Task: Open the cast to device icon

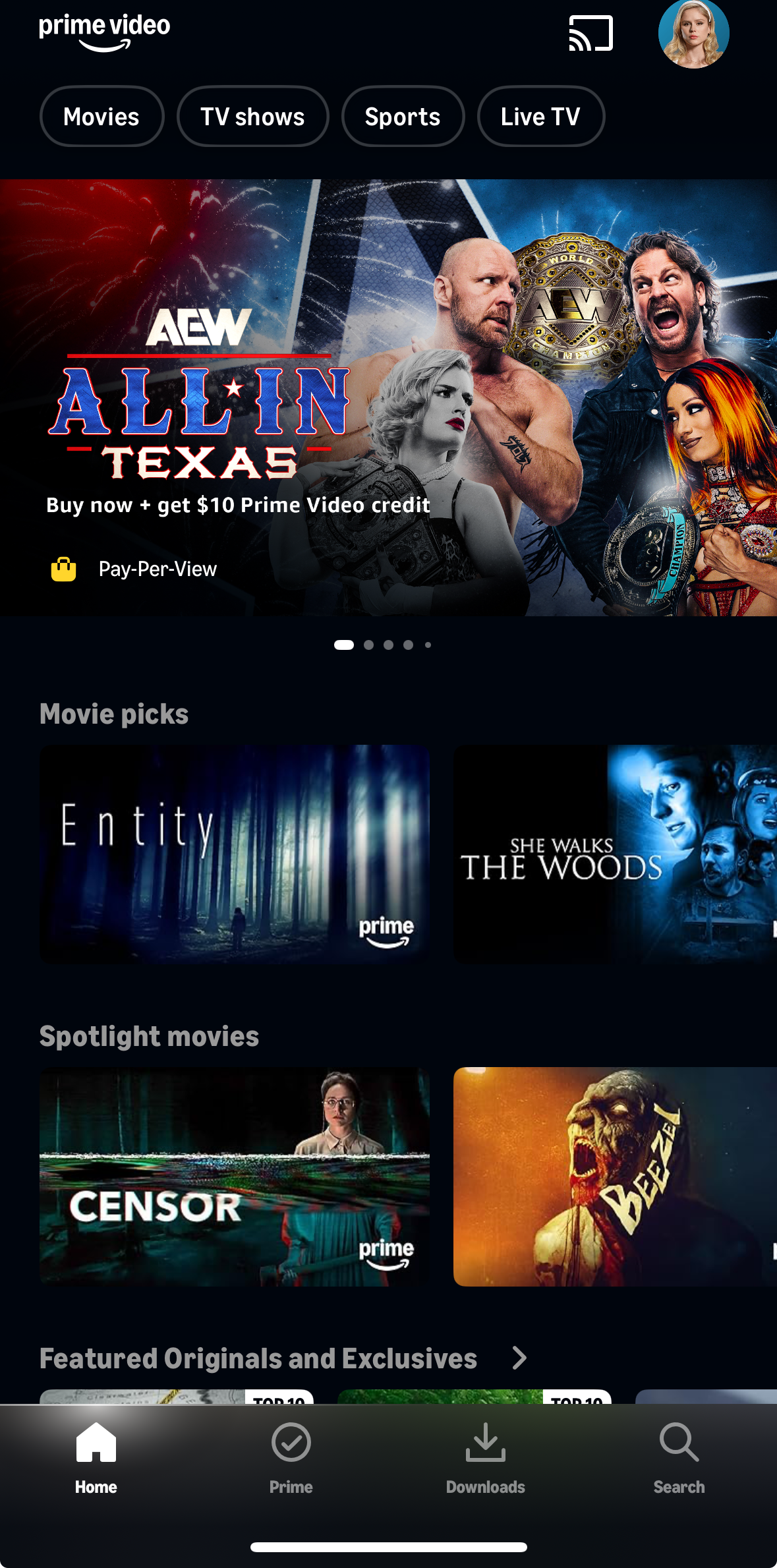Action: 590,34
